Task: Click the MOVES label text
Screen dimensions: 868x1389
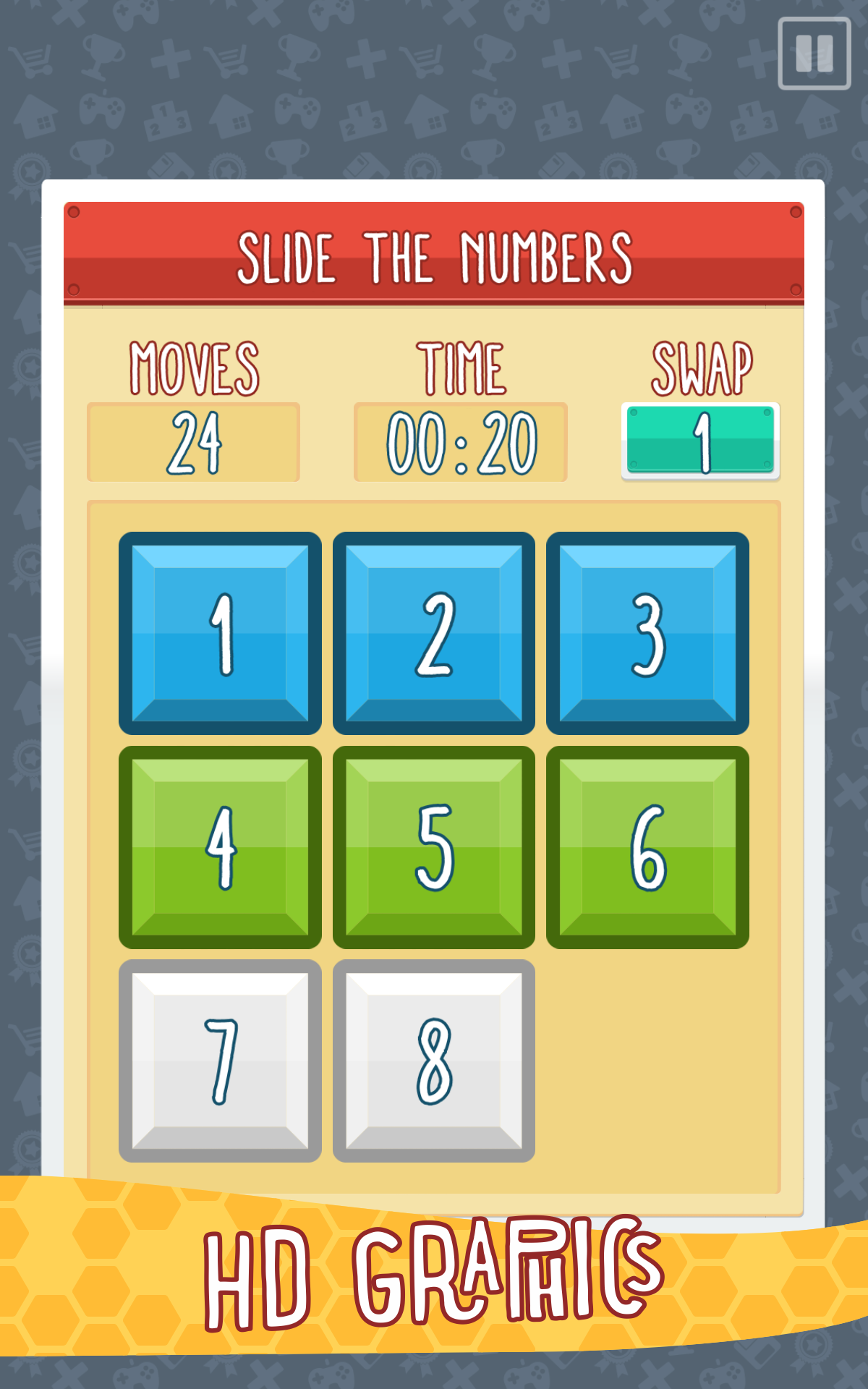Action: [194, 368]
